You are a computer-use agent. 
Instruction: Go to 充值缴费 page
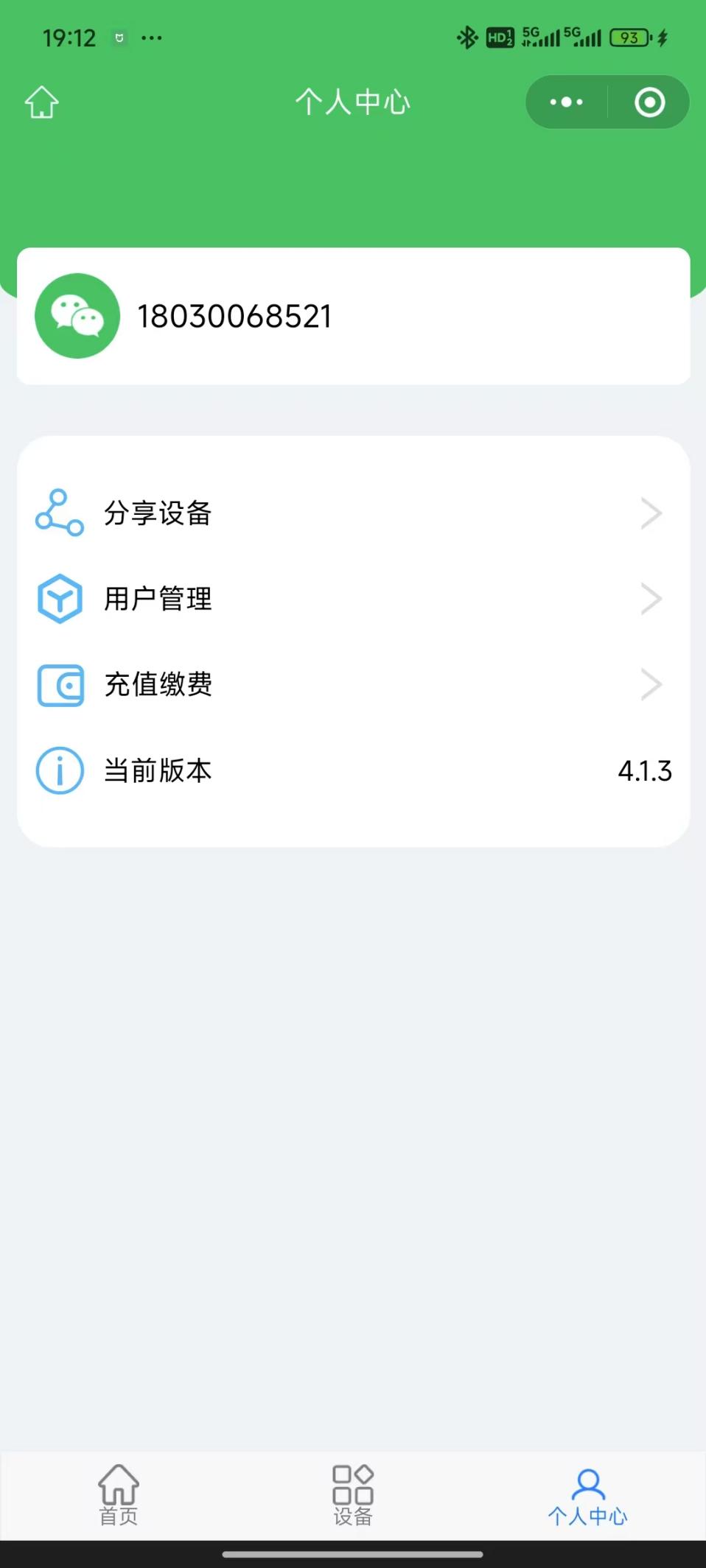[354, 684]
